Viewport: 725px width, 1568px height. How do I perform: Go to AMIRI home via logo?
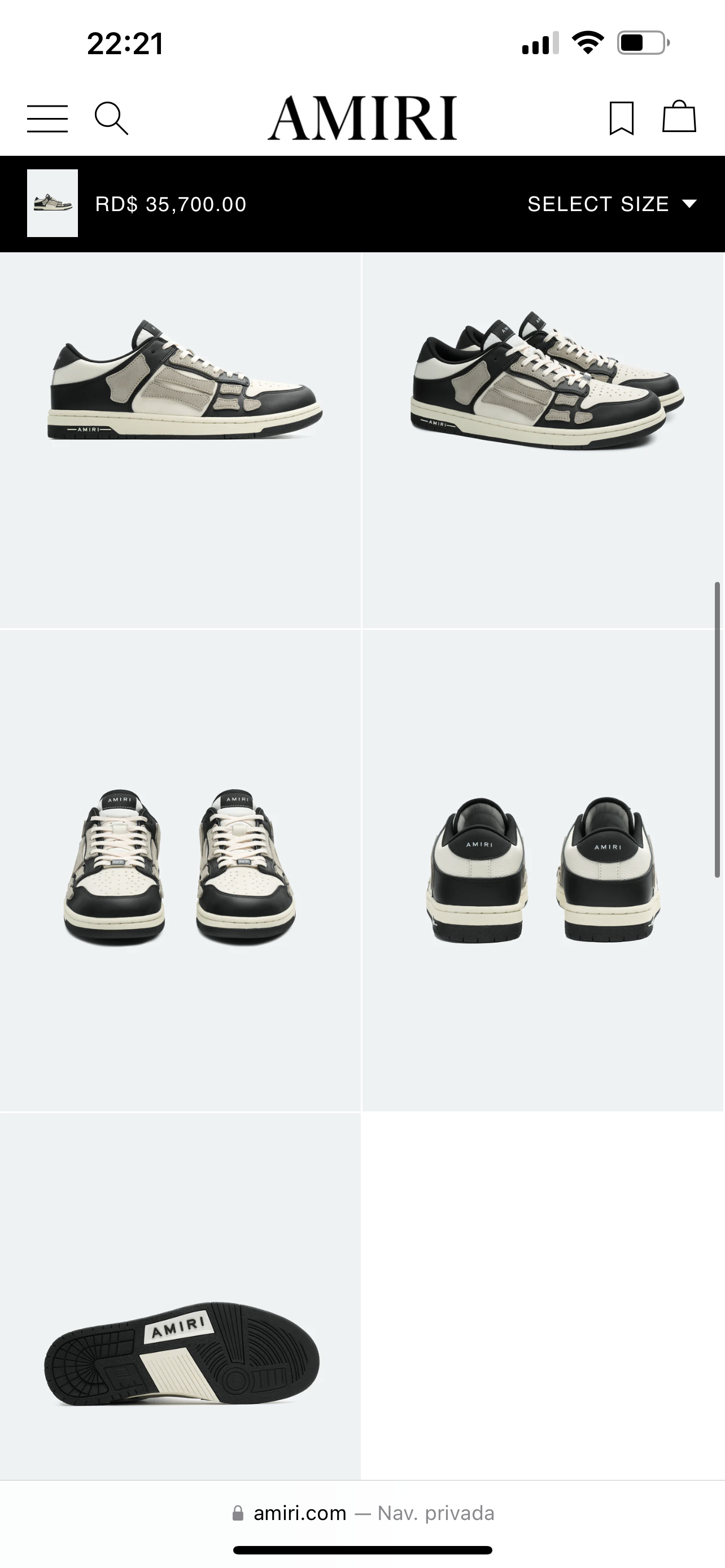[362, 118]
